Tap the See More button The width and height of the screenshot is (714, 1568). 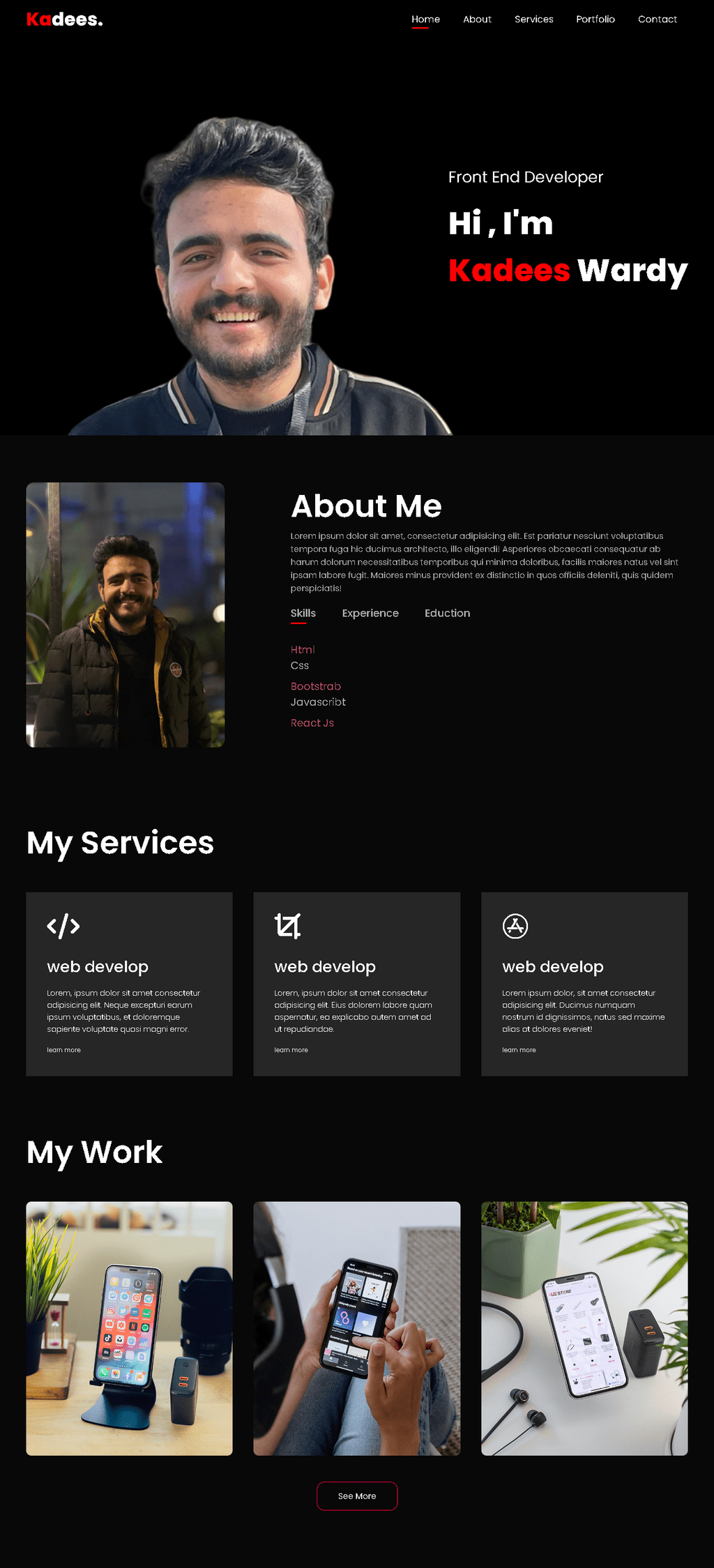357,1495
